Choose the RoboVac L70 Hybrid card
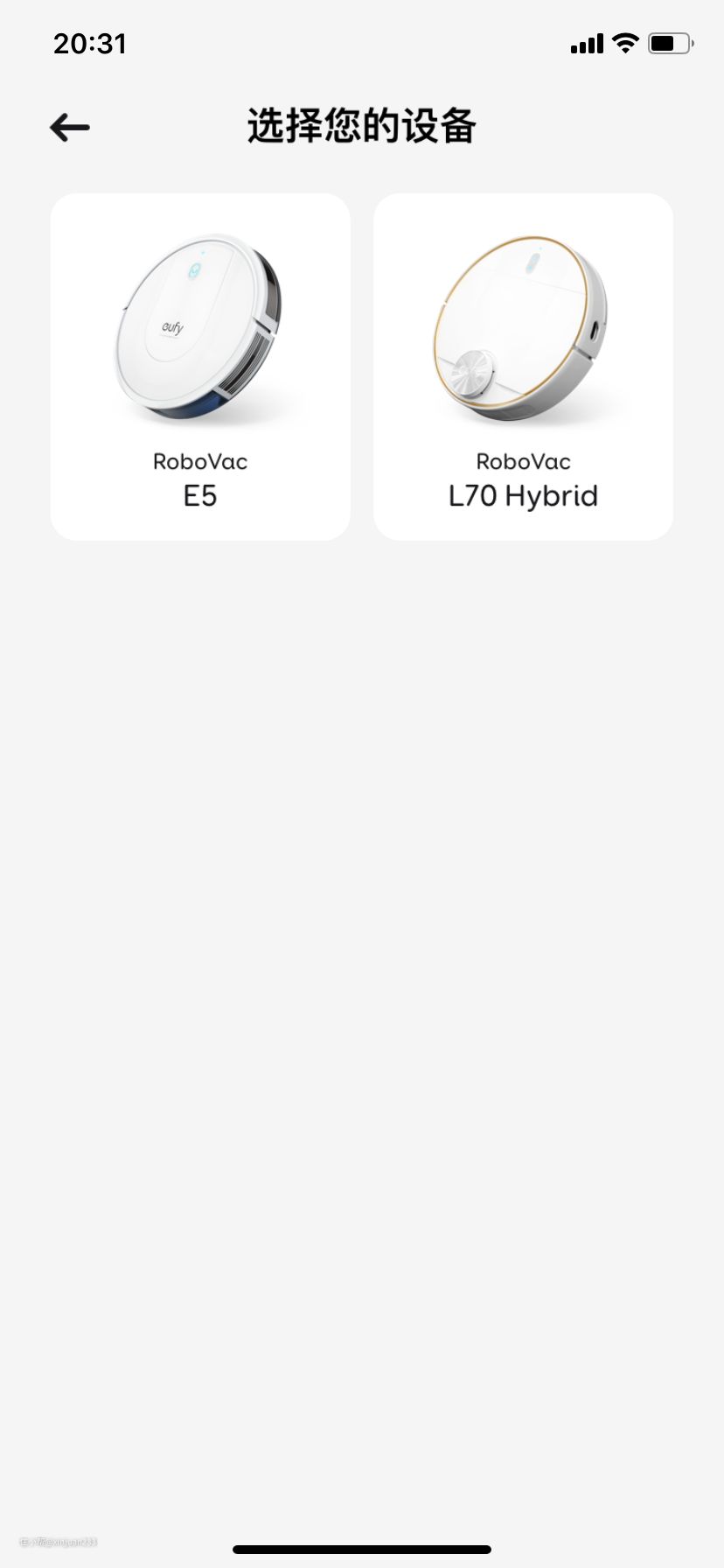Image resolution: width=724 pixels, height=1568 pixels. click(x=523, y=367)
